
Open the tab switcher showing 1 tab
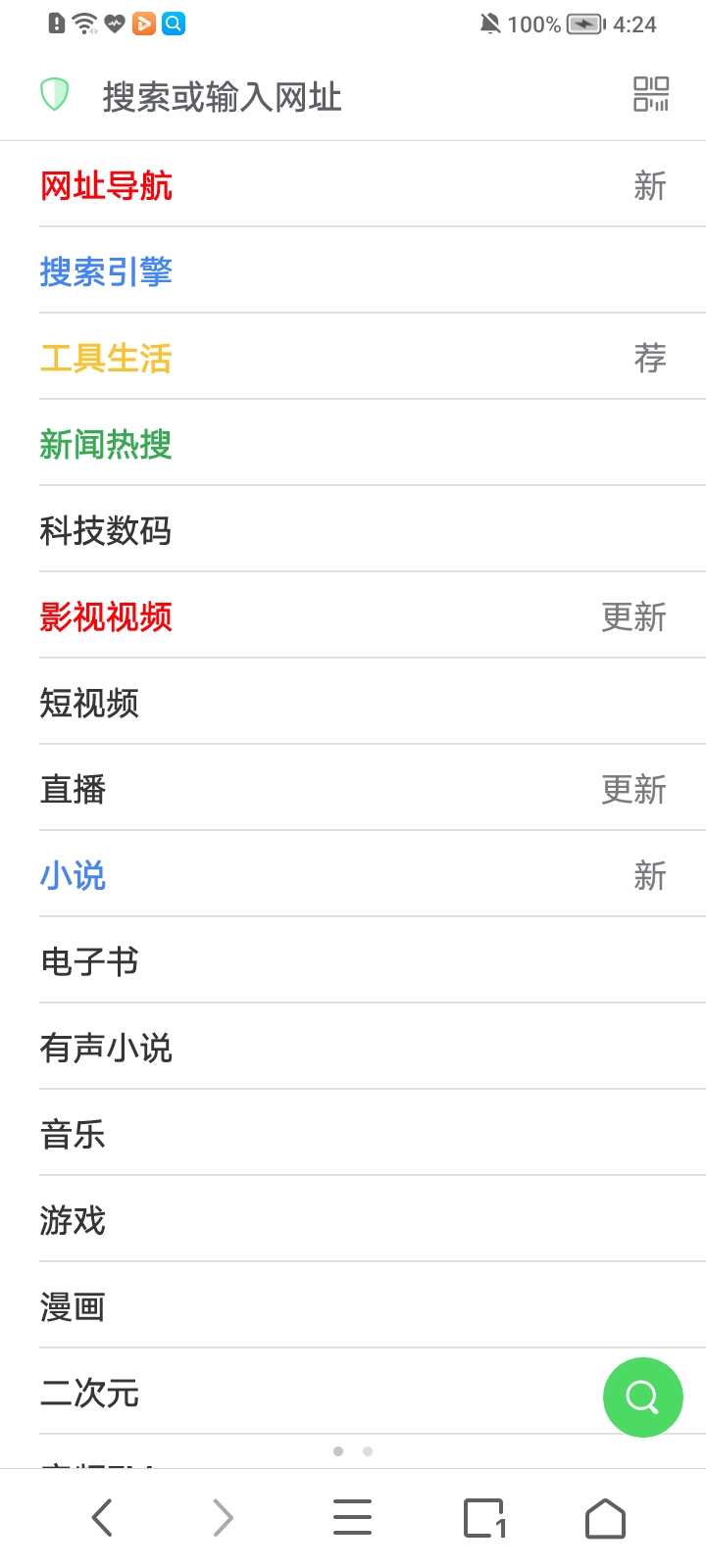pos(484,1518)
